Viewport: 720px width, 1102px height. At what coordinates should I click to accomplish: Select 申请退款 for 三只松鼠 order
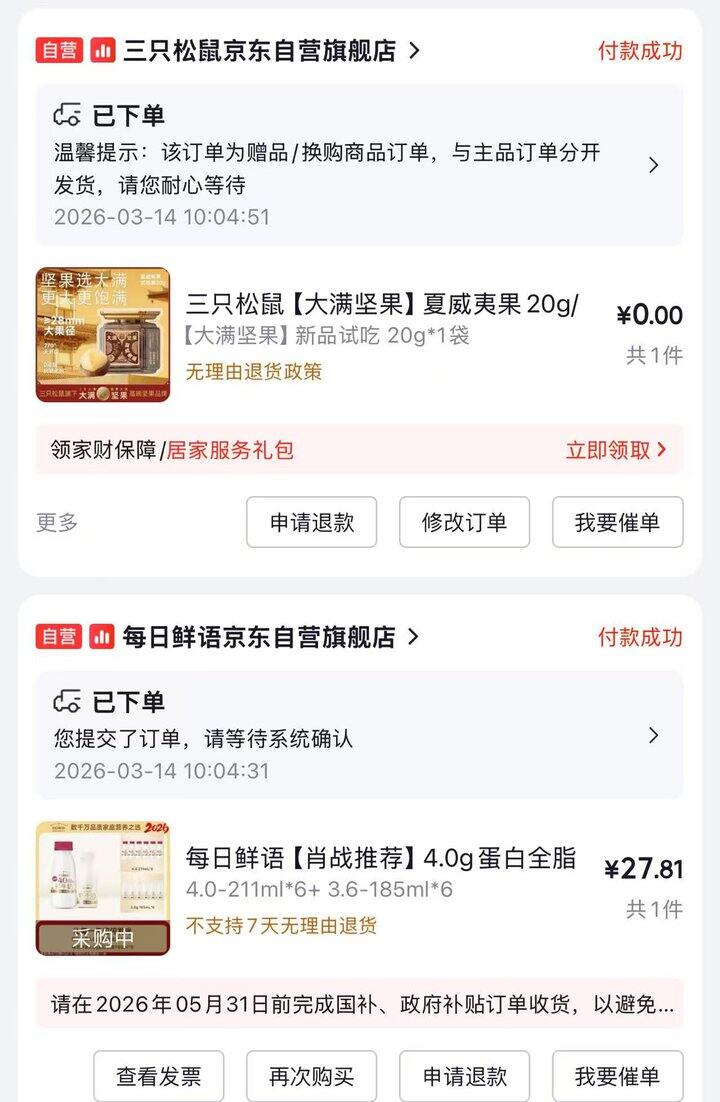pyautogui.click(x=311, y=522)
